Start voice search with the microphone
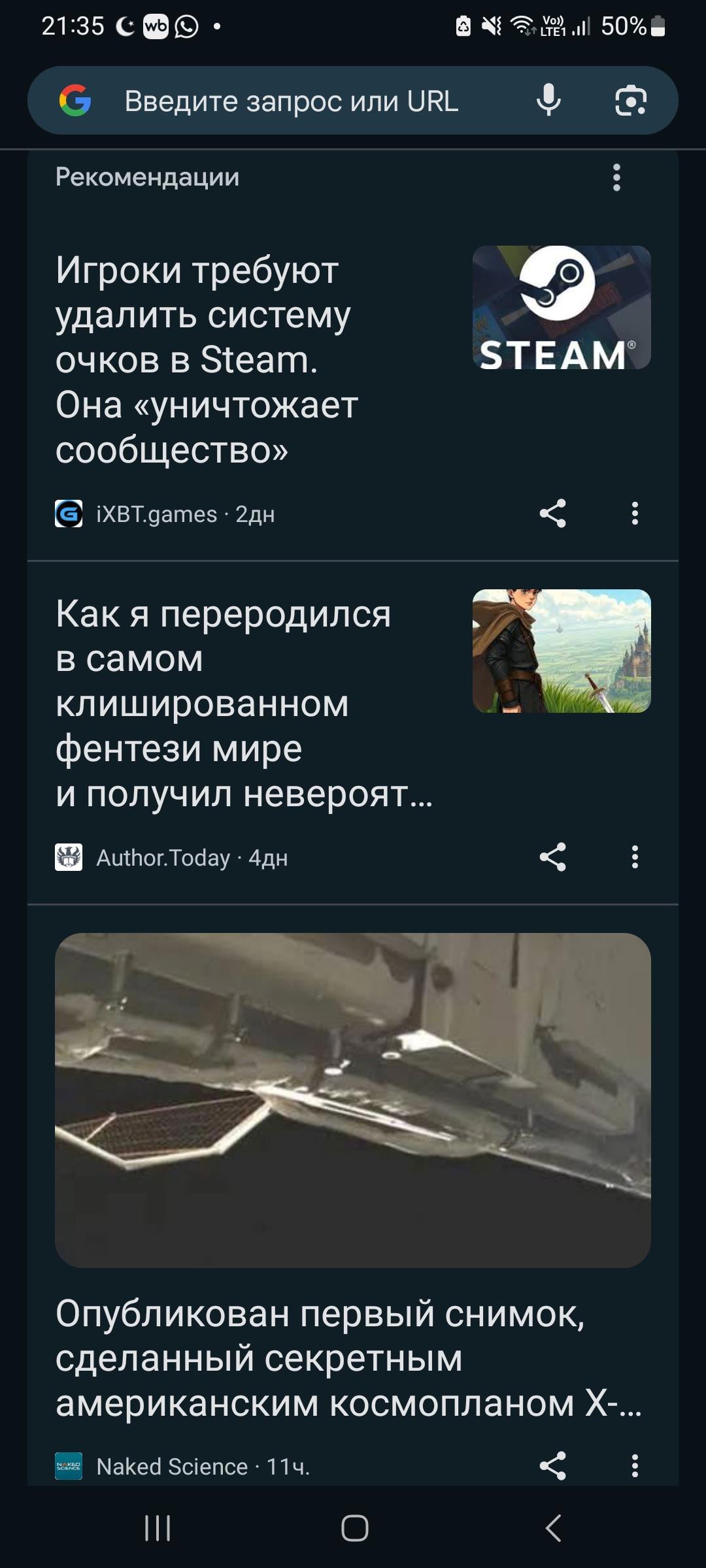Viewport: 706px width, 1568px height. pyautogui.click(x=548, y=101)
